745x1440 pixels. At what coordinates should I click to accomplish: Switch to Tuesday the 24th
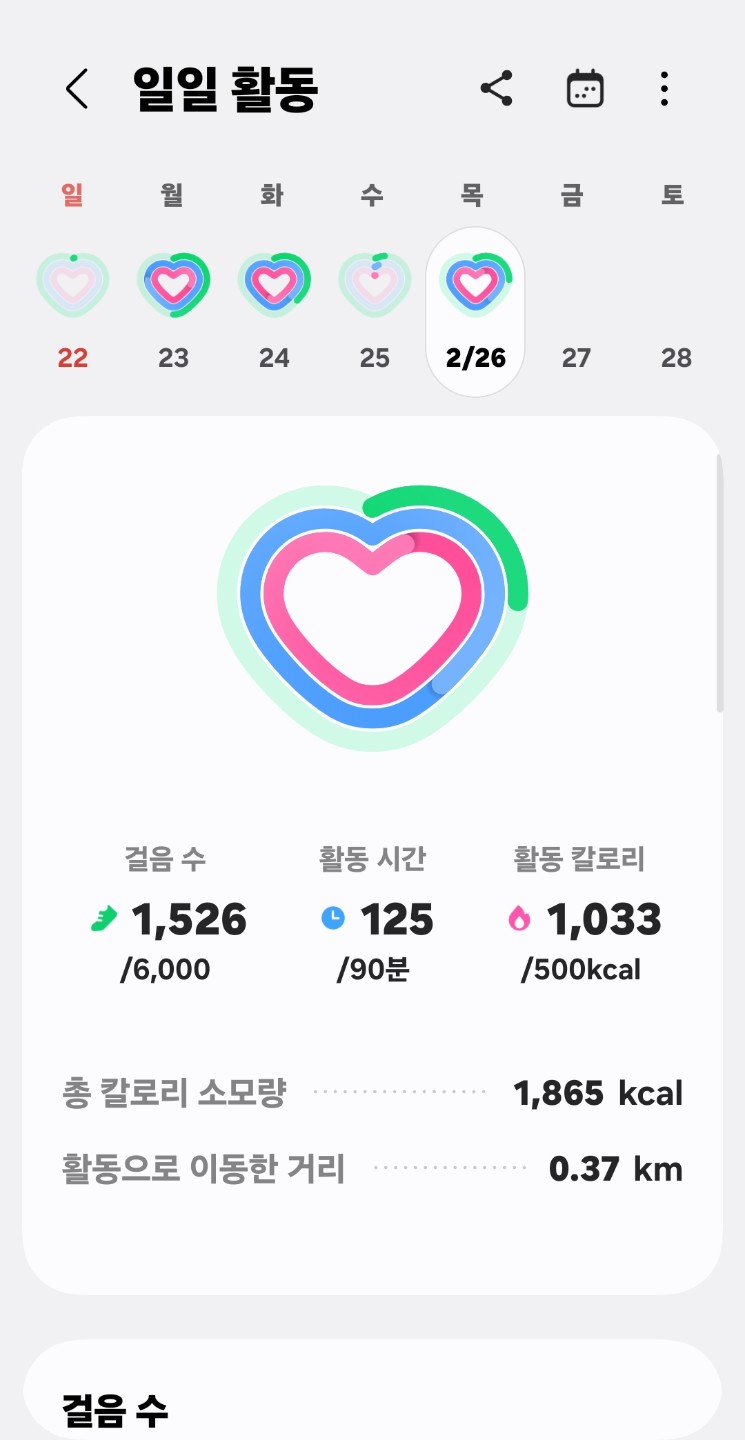coord(274,300)
